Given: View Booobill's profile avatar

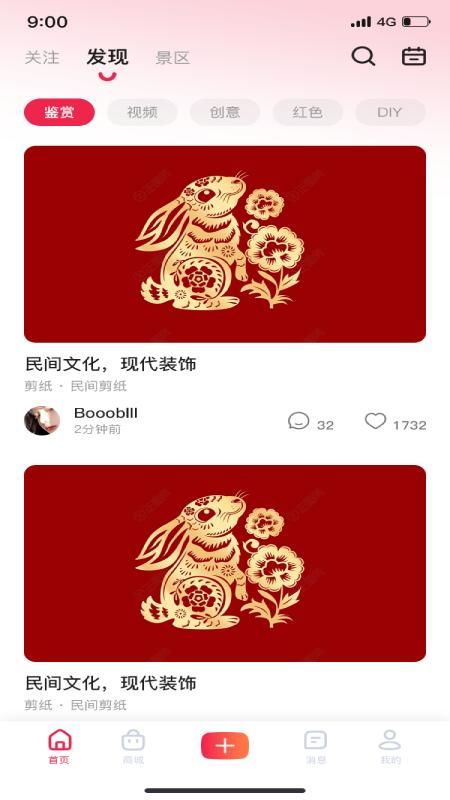Looking at the screenshot, I should 42,421.
